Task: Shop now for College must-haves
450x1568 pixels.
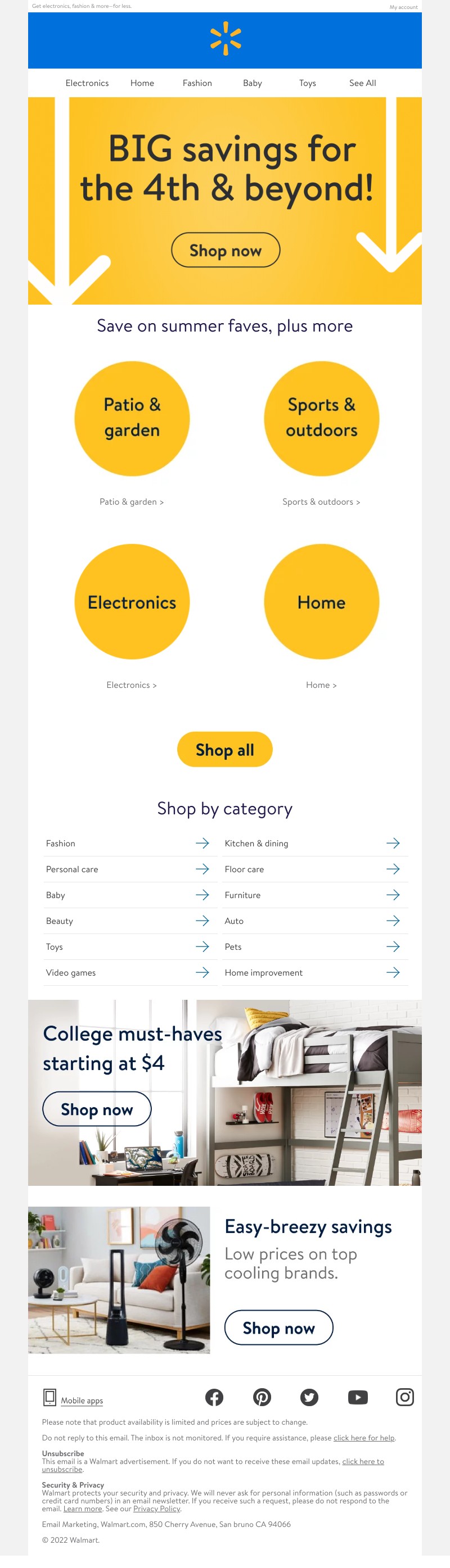Action: 97,1109
